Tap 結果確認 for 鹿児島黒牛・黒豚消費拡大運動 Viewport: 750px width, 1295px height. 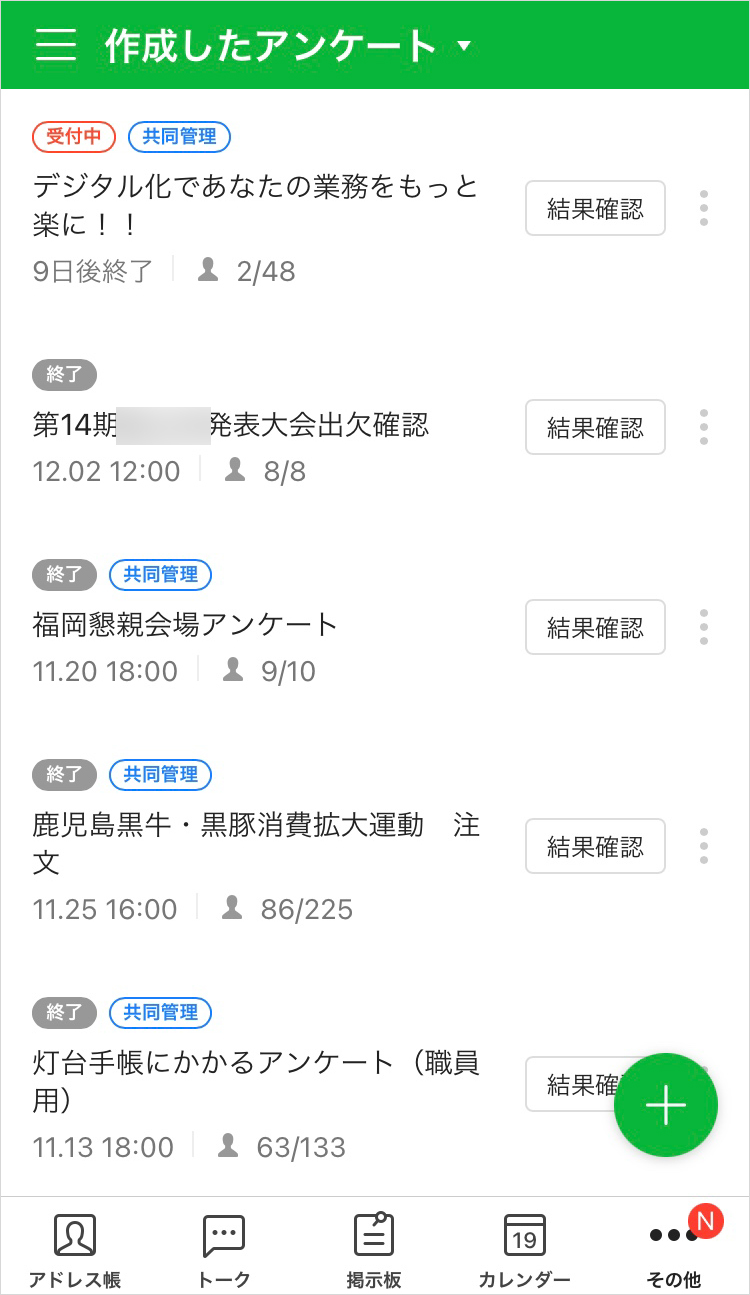pos(595,846)
